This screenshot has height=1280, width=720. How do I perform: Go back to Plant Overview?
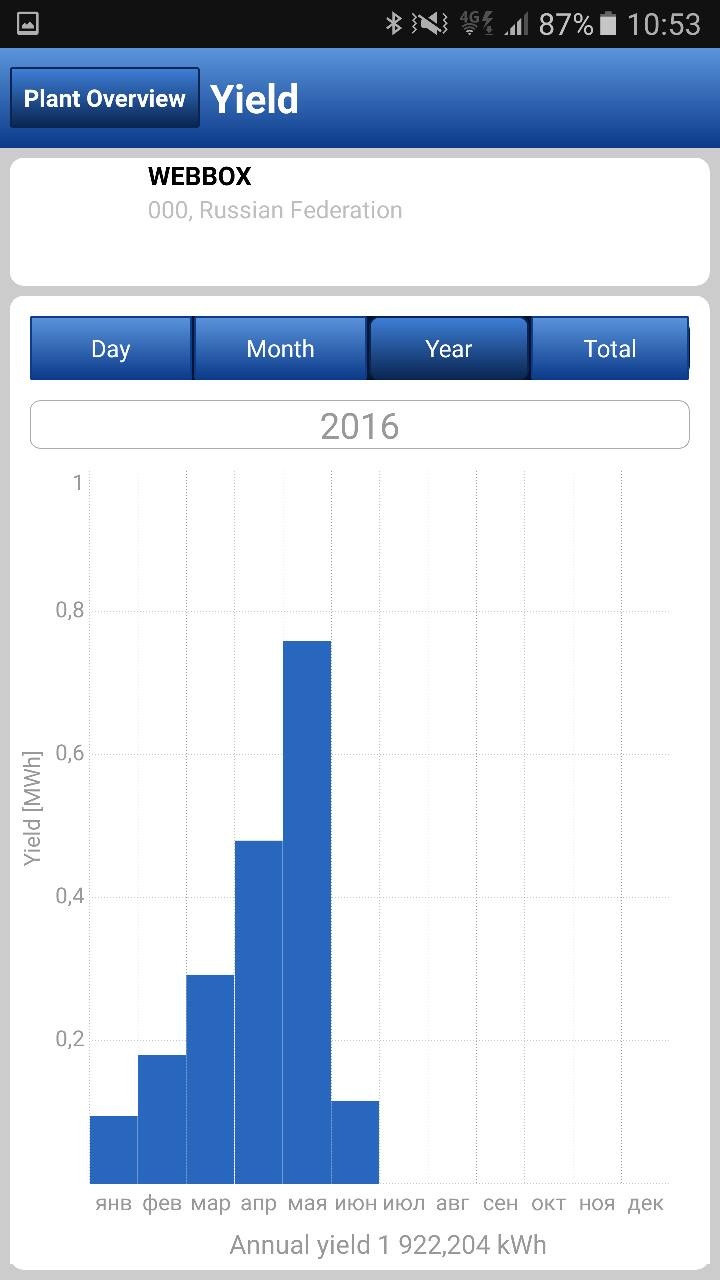click(x=105, y=98)
